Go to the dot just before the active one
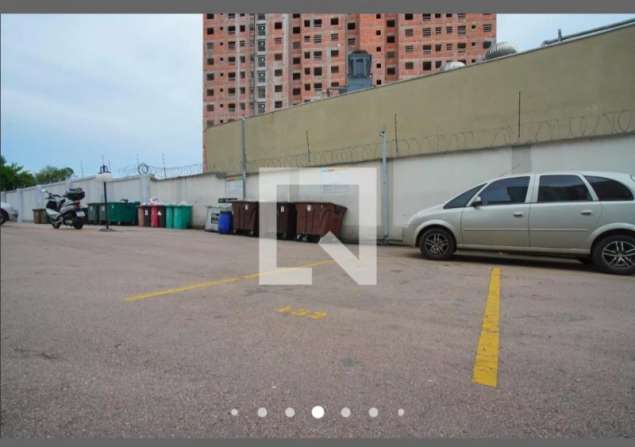 click(290, 412)
